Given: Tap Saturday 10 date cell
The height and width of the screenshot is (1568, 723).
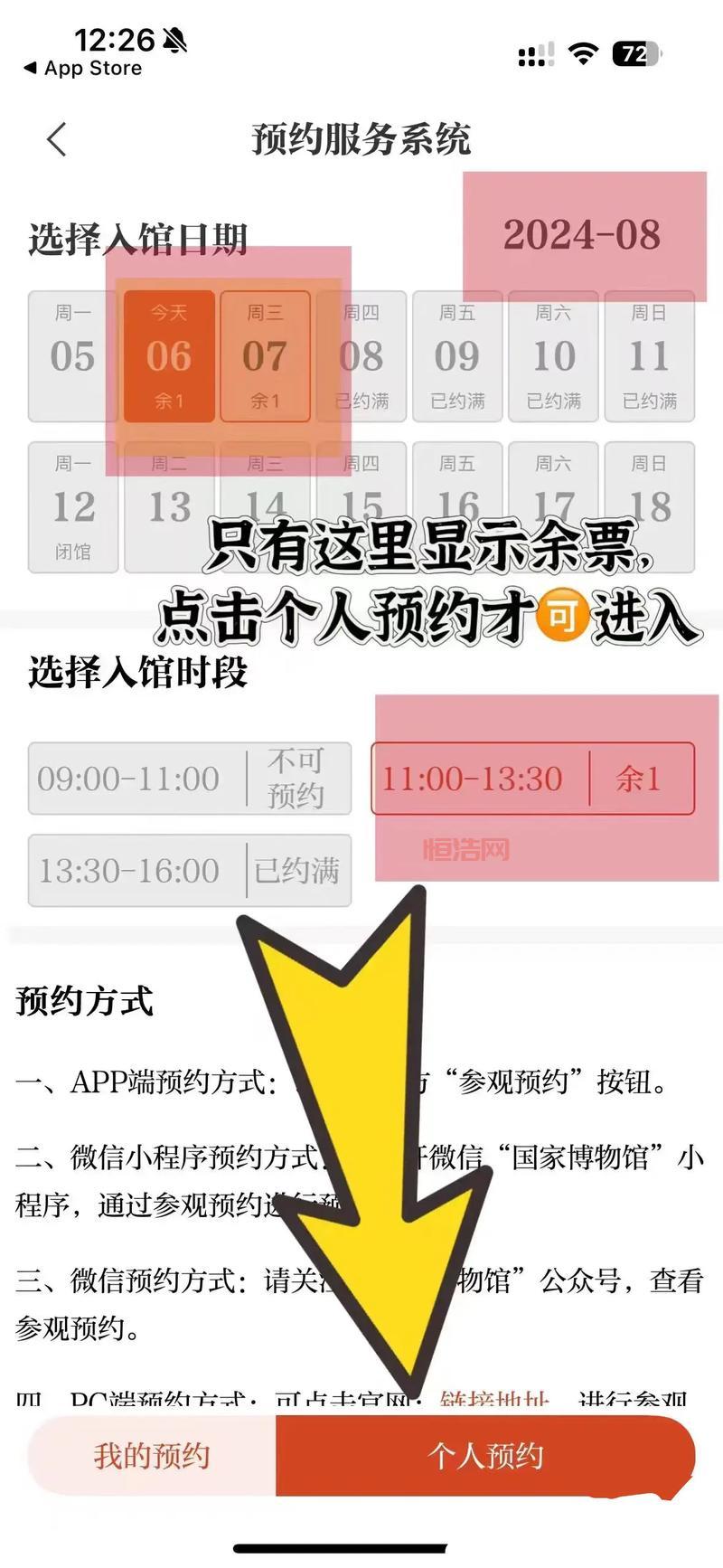Looking at the screenshot, I should pos(553,356).
